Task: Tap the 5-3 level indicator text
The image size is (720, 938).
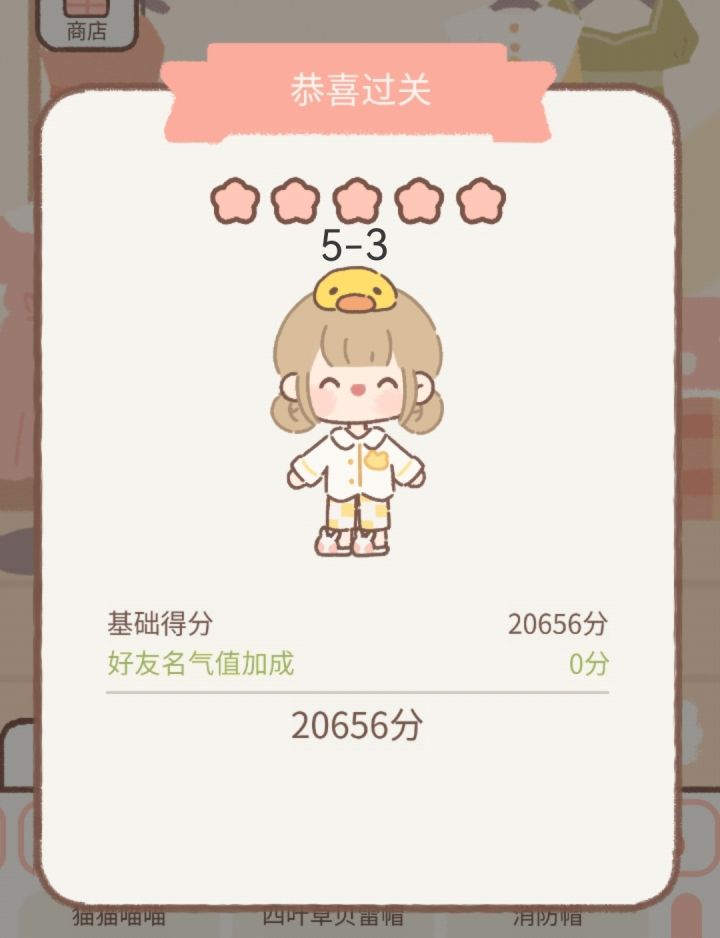Action: pyautogui.click(x=356, y=241)
